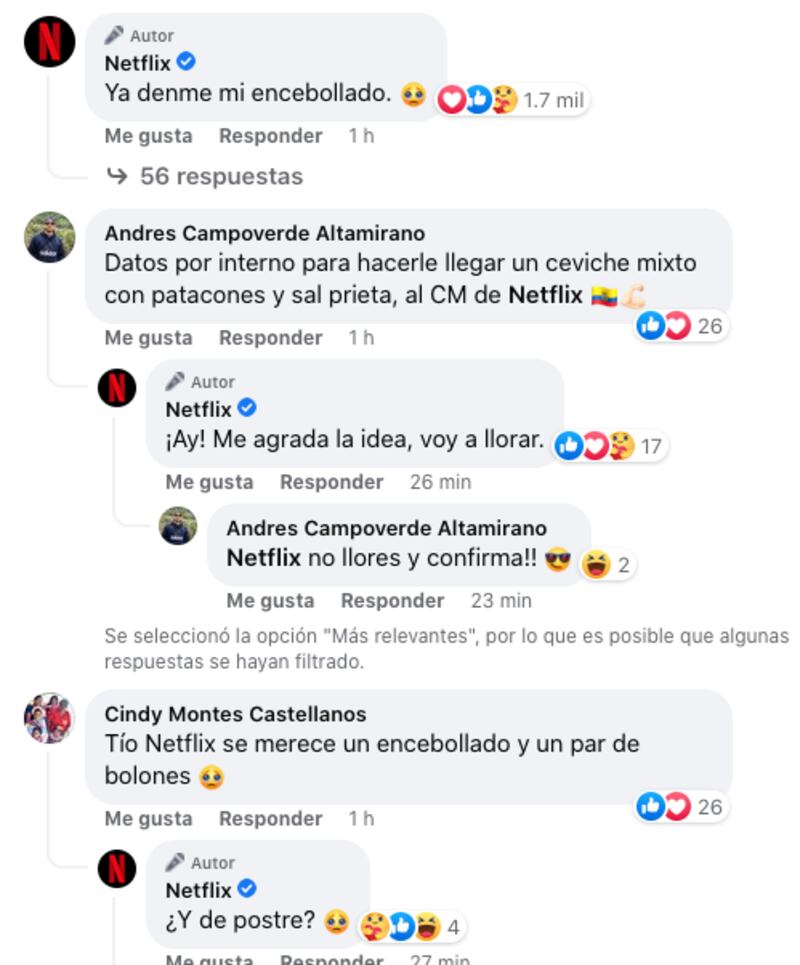Like Cindy Montes Castellanos's comment
Viewport: 800px width, 965px height.
148,819
